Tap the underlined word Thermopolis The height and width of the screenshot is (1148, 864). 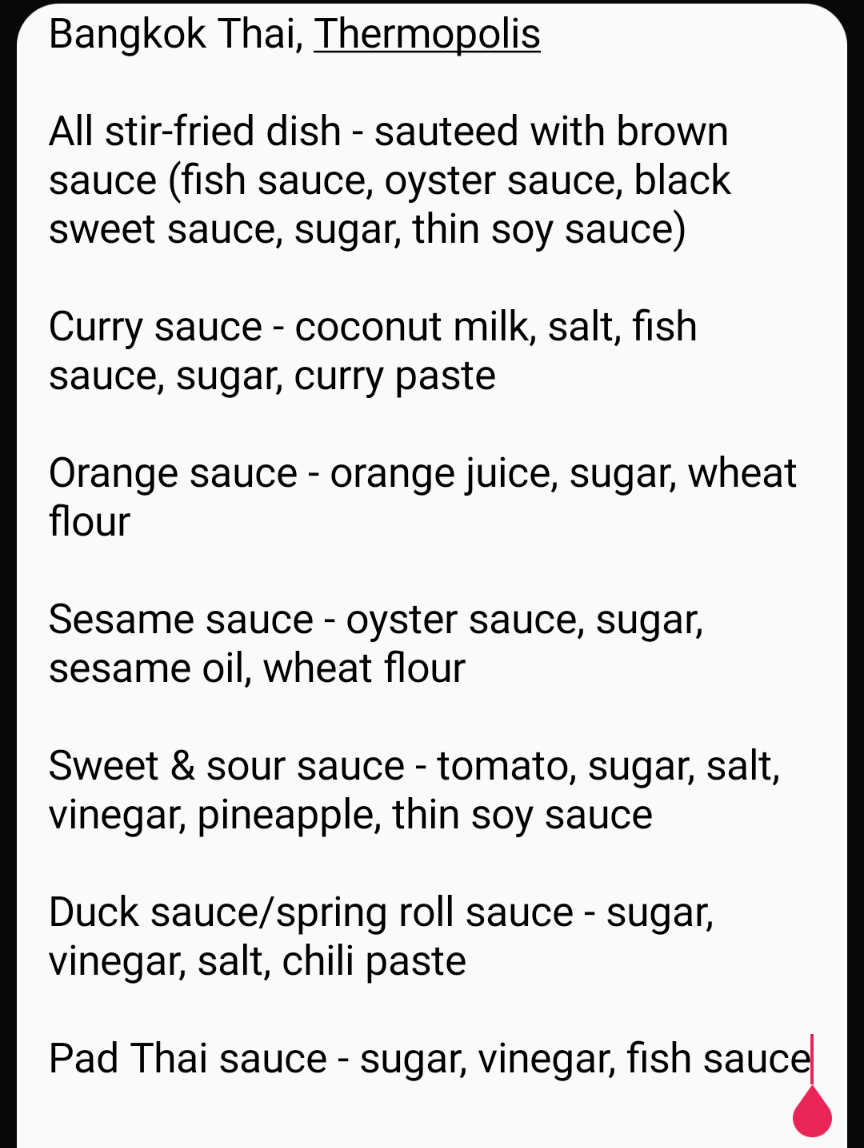click(x=427, y=35)
